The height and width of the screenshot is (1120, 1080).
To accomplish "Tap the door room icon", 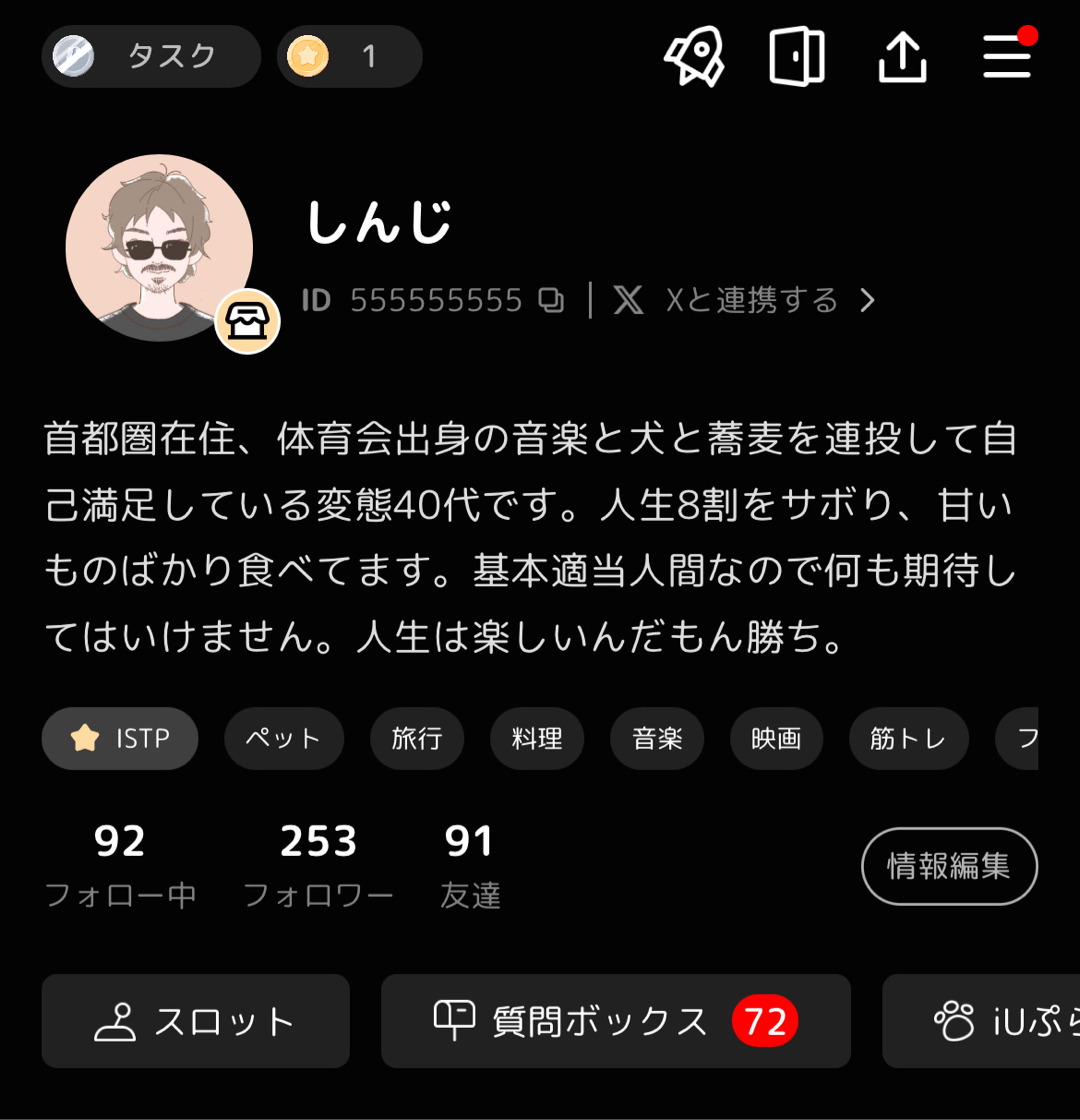I will (x=797, y=55).
